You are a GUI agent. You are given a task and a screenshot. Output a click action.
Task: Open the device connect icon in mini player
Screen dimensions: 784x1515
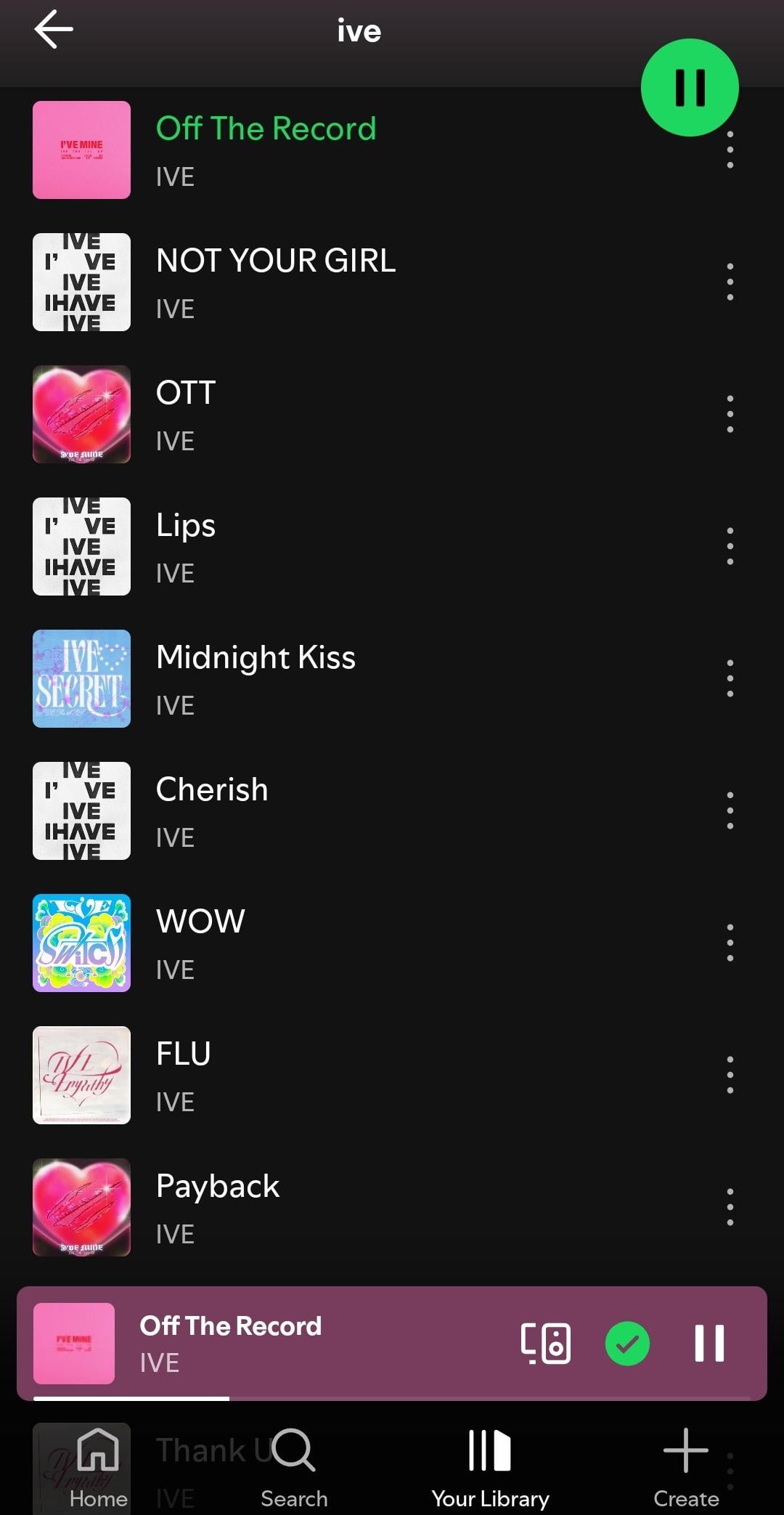(x=546, y=1344)
